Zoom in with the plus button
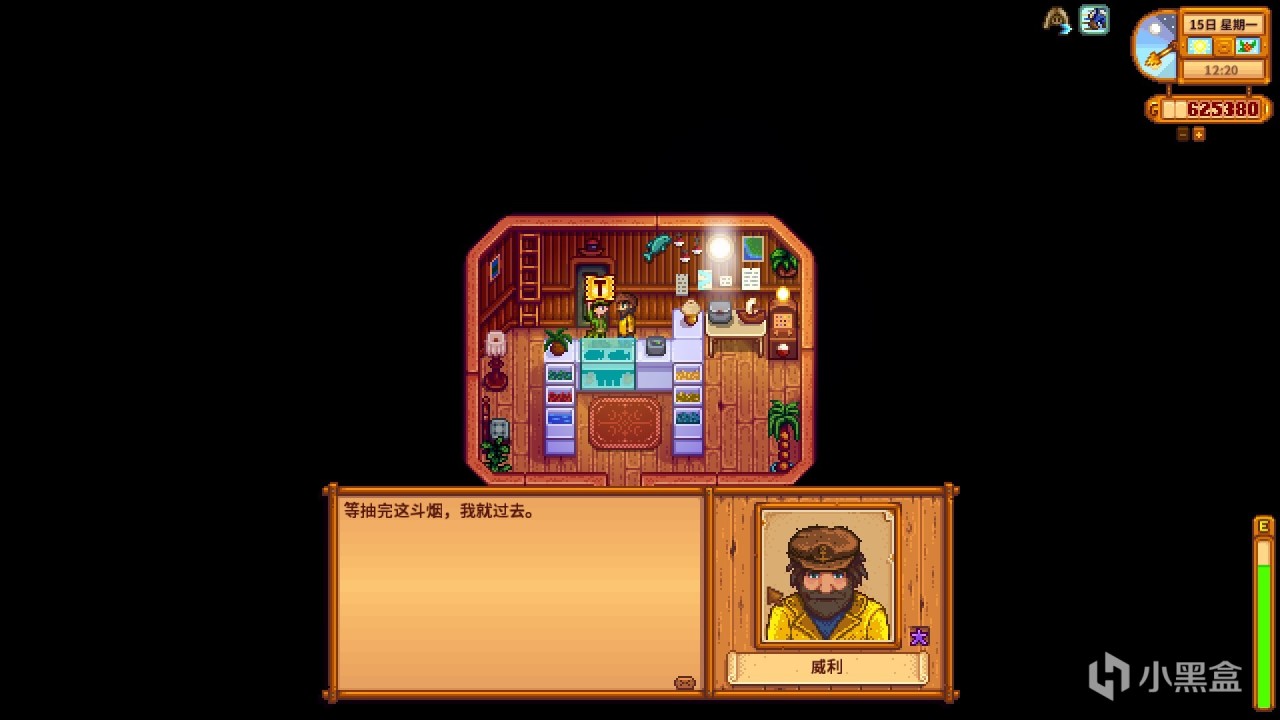This screenshot has width=1280, height=720. [x=1199, y=134]
